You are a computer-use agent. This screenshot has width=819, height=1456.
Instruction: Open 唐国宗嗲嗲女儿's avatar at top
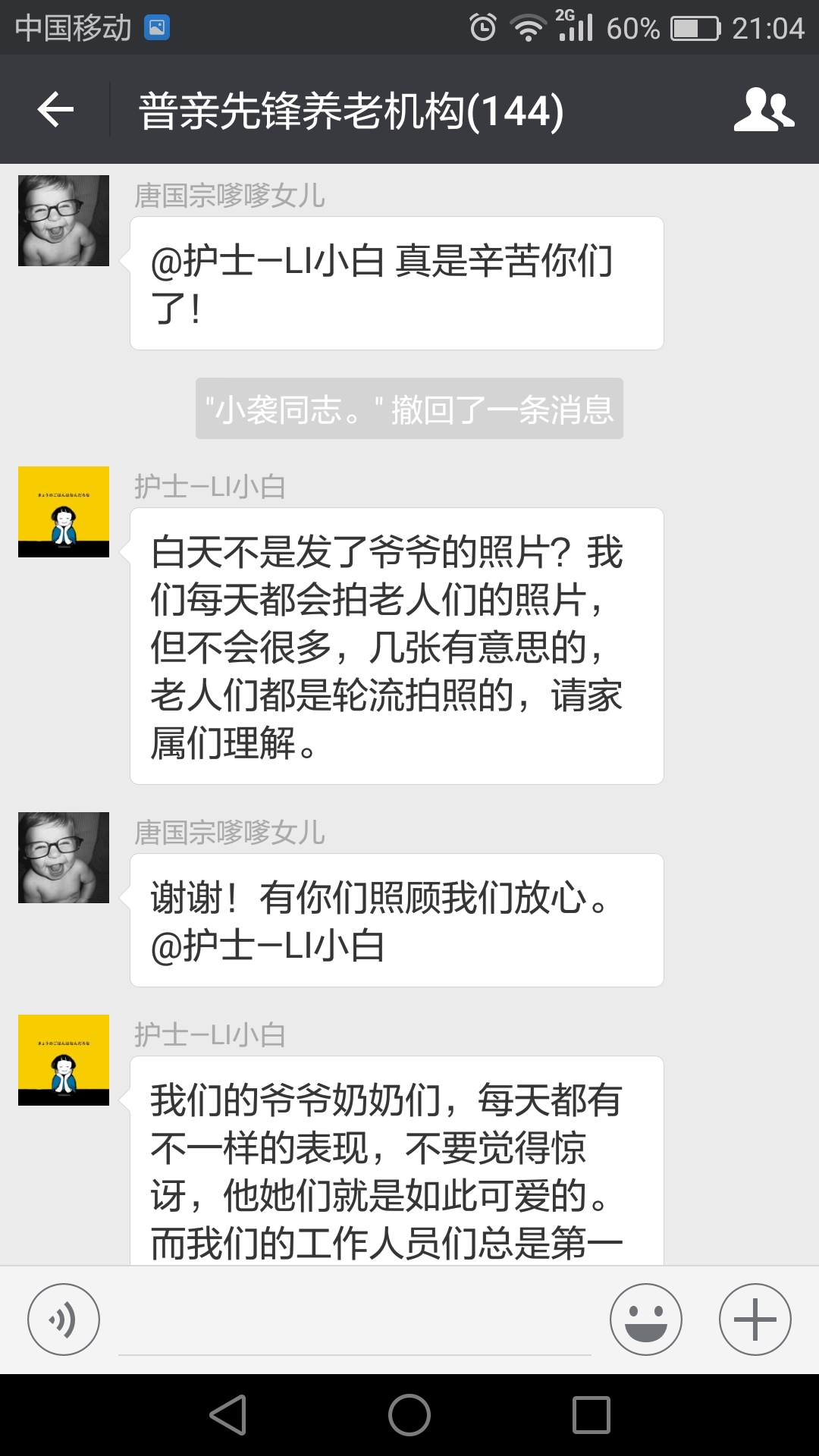coord(64,221)
